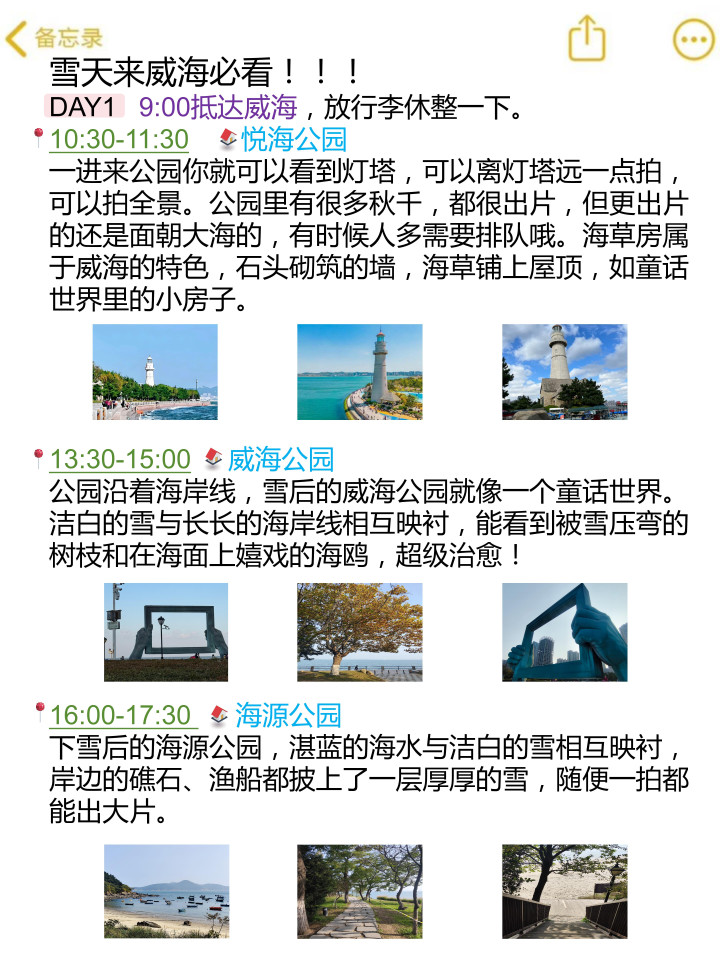
Task: Open the more options menu
Action: pyautogui.click(x=693, y=40)
